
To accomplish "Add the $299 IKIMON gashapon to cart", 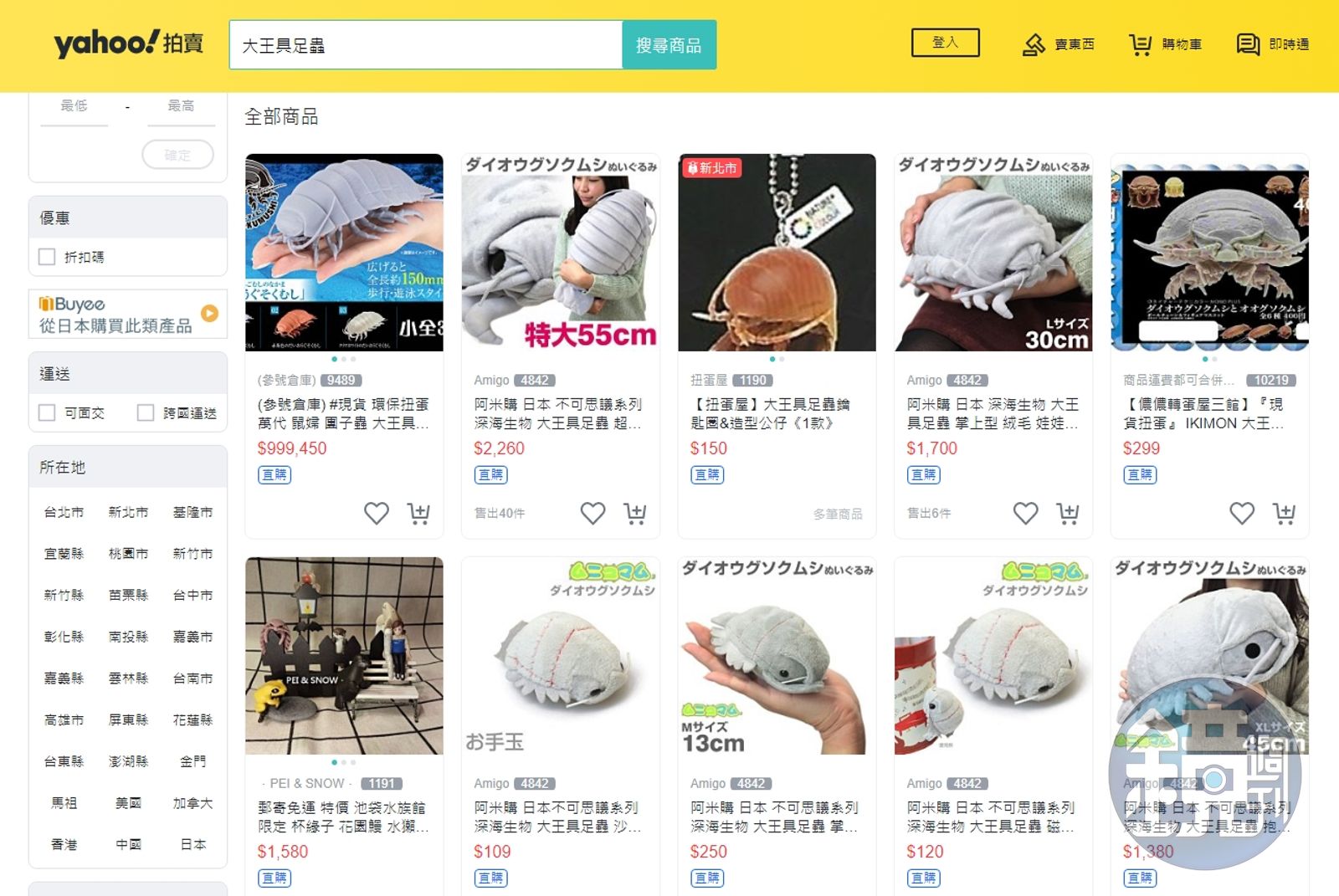I will (1284, 513).
